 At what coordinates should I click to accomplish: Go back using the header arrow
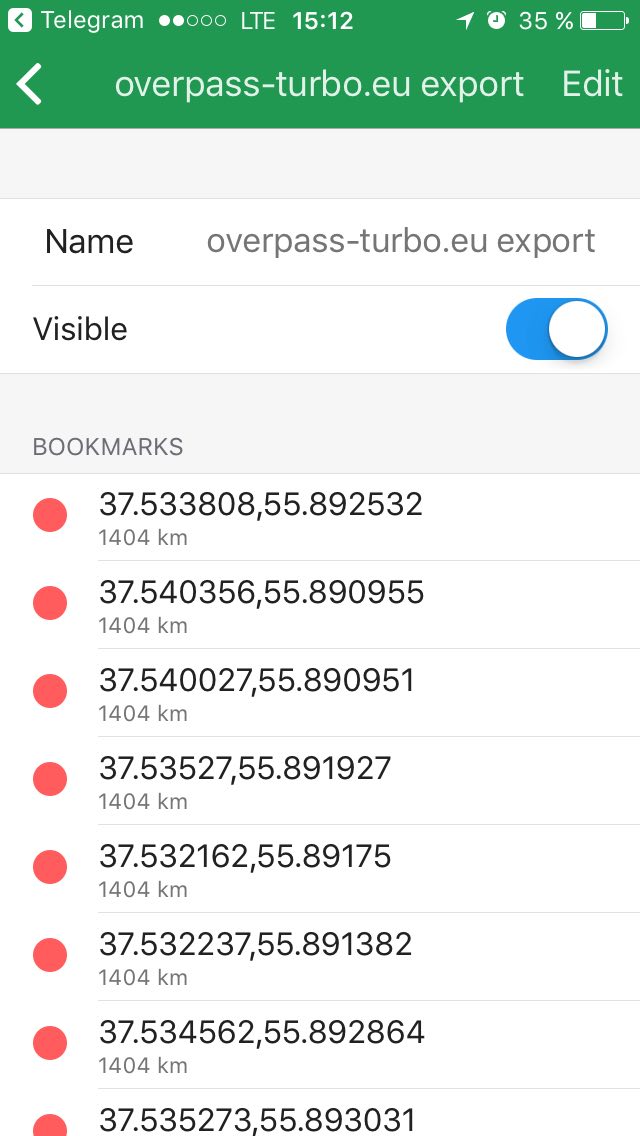click(x=30, y=84)
